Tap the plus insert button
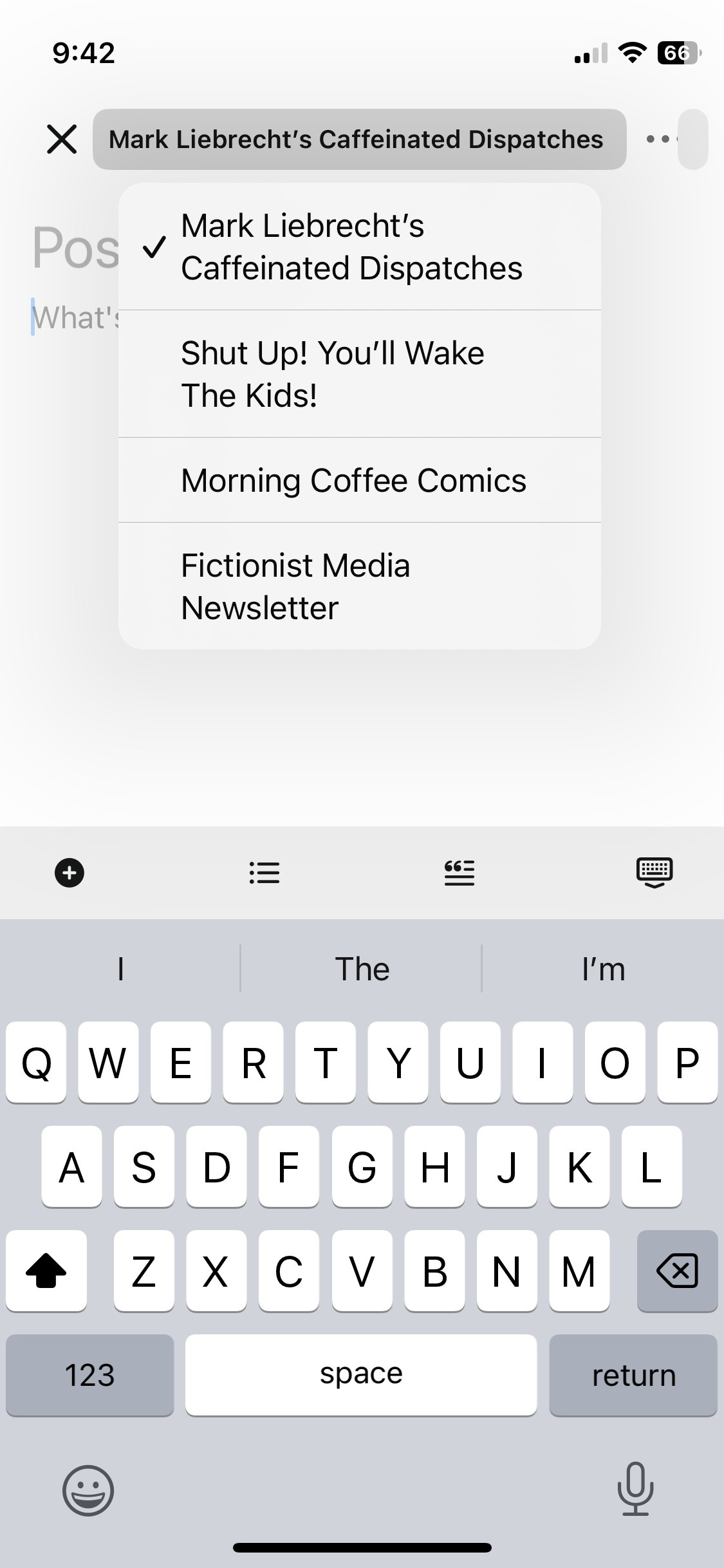Image resolution: width=724 pixels, height=1568 pixels. coord(70,873)
